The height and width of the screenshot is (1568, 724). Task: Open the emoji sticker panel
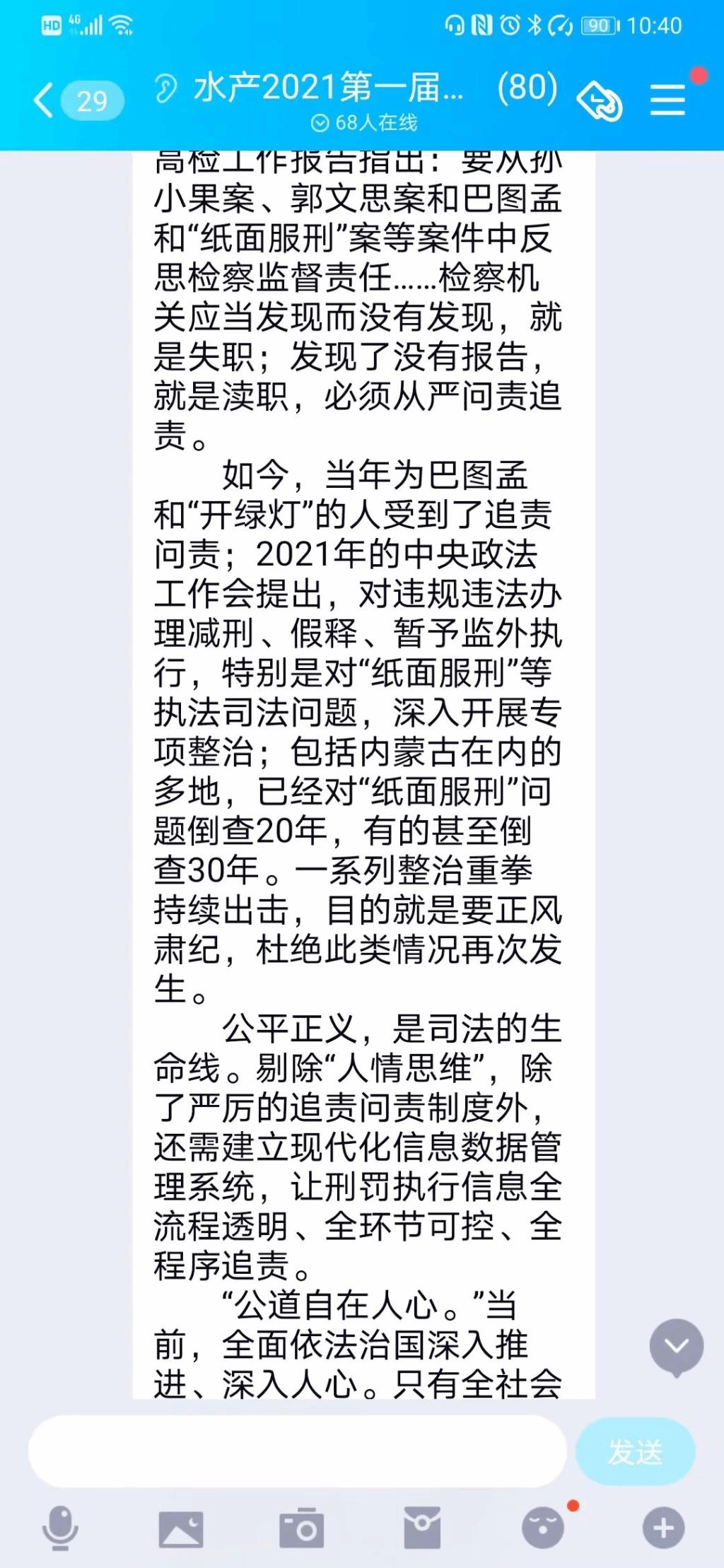coord(543,1528)
